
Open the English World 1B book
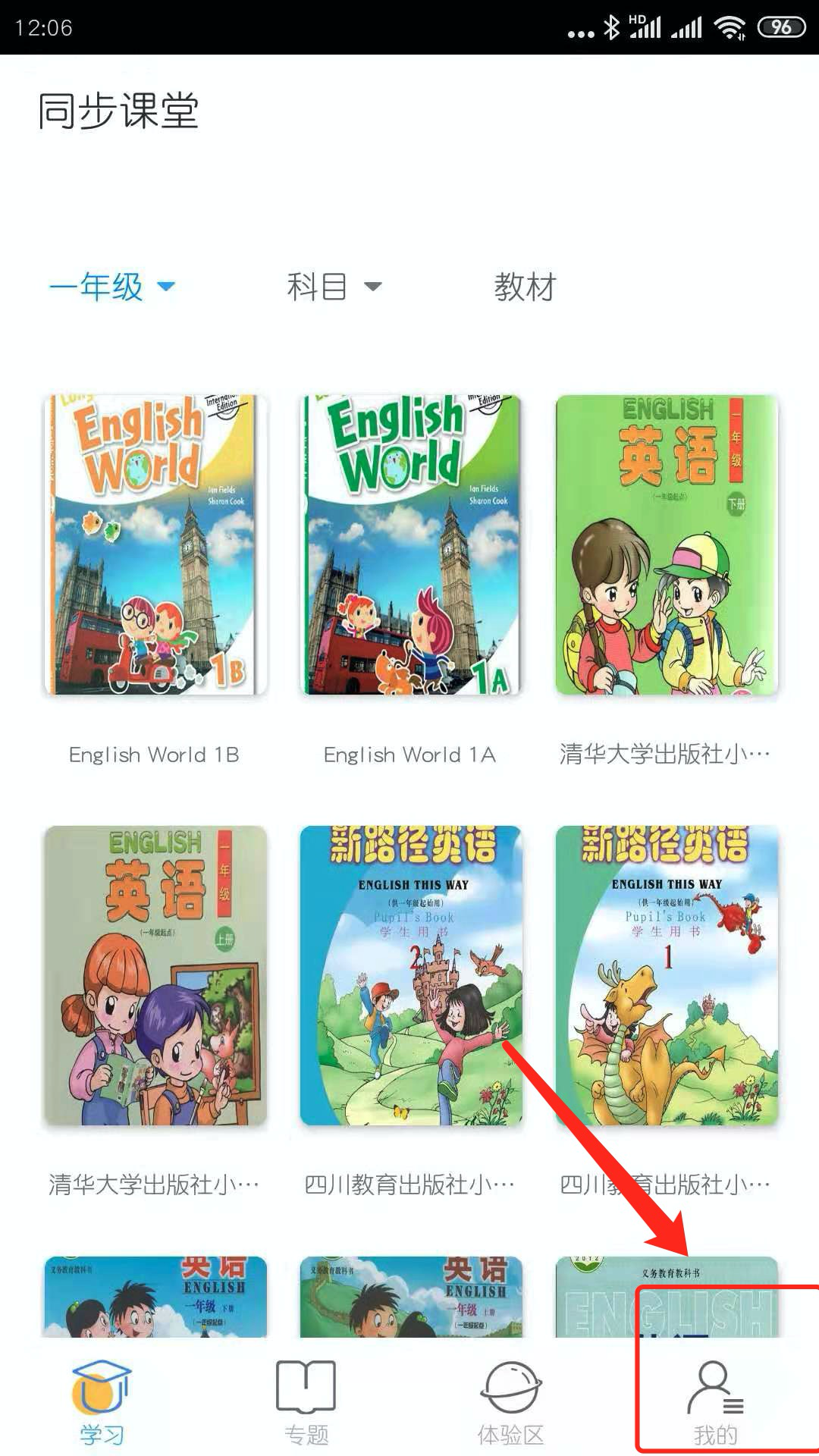click(x=155, y=544)
